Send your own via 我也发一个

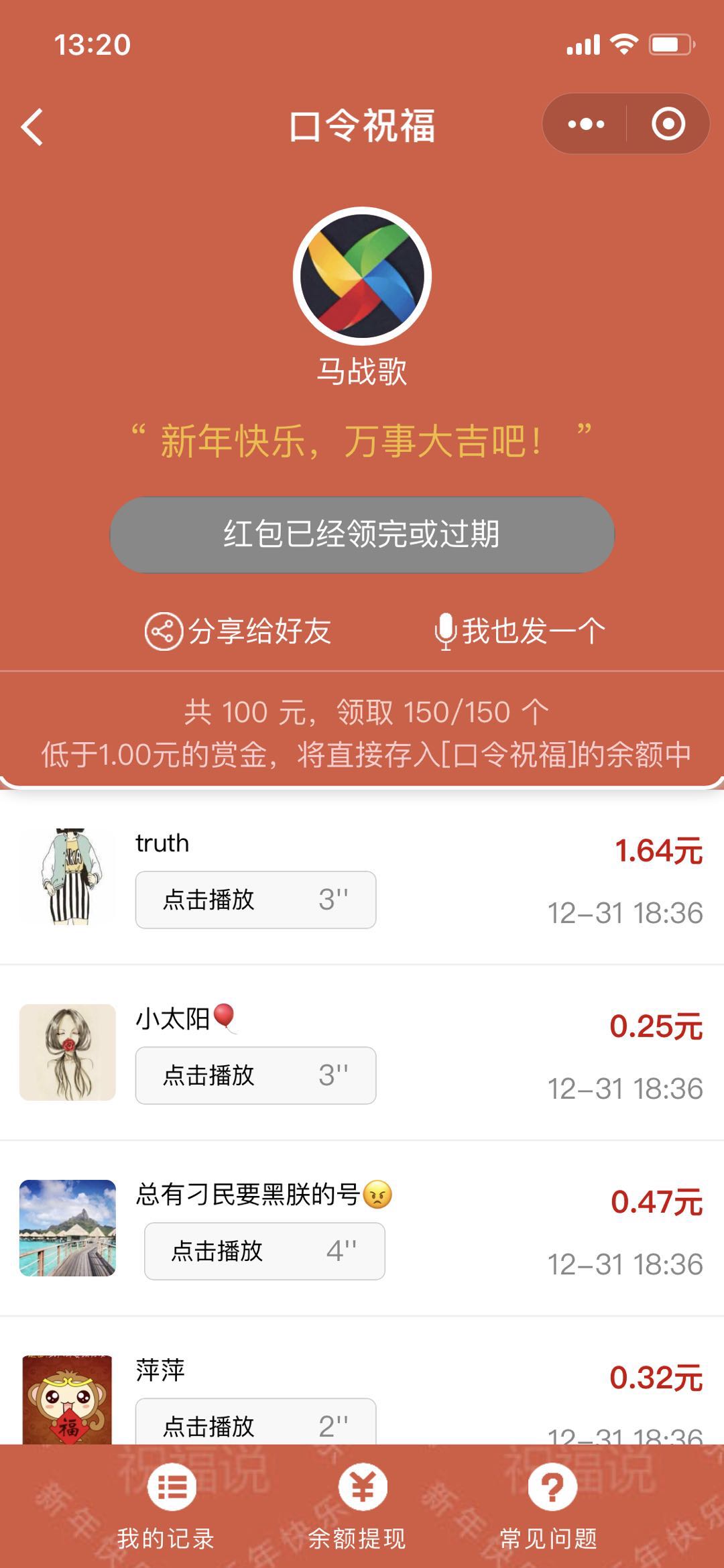(x=520, y=631)
